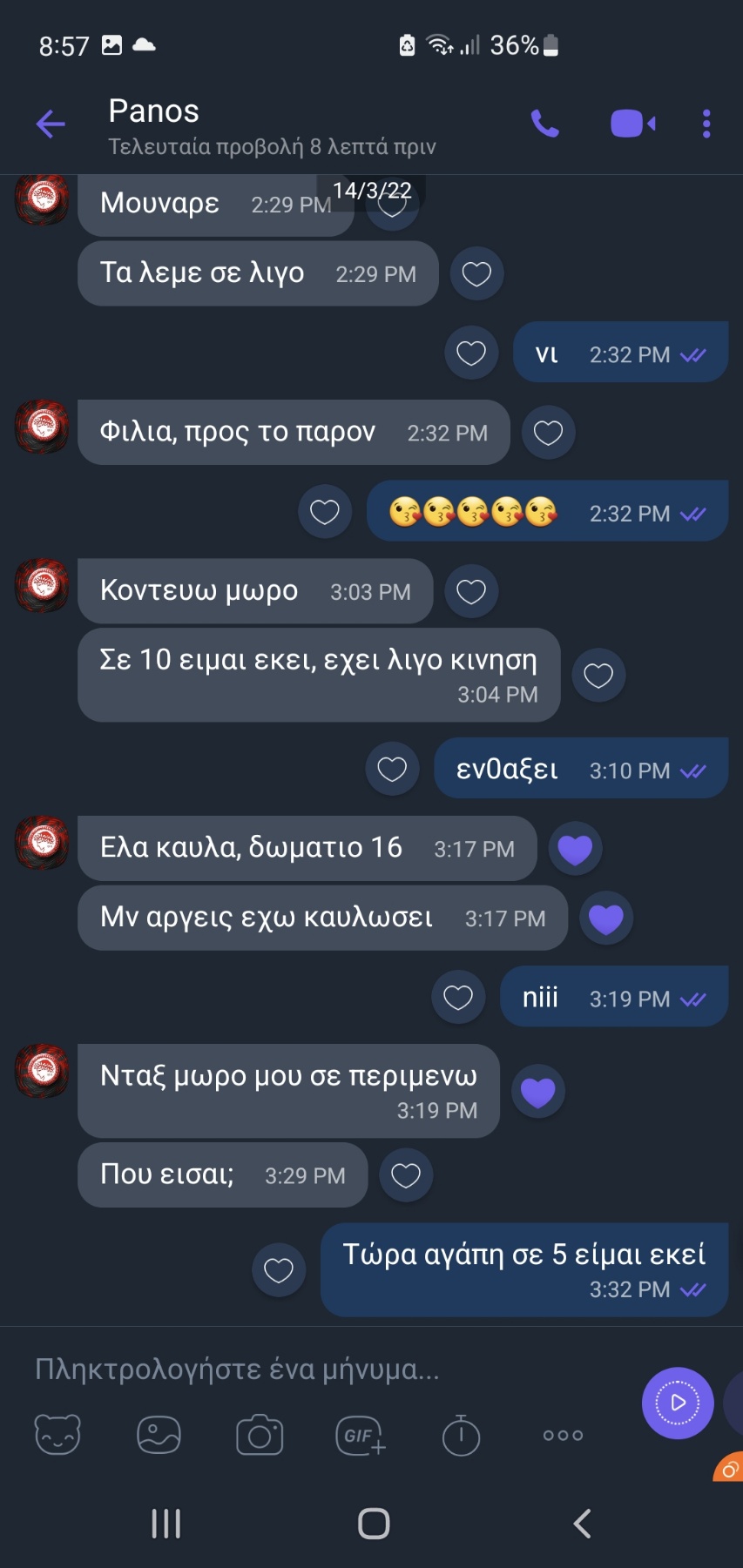Add a GIF to the message
Image resolution: width=743 pixels, height=1568 pixels.
[361, 1435]
